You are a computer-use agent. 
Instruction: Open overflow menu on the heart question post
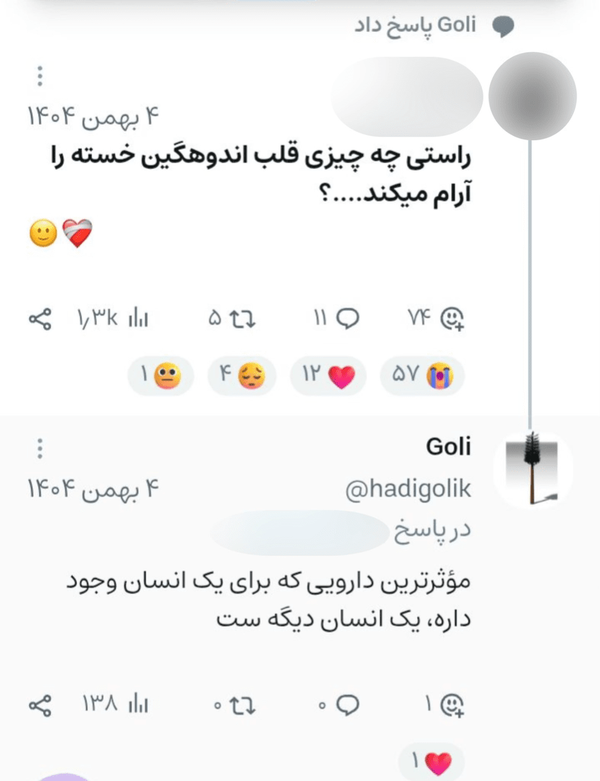click(40, 76)
